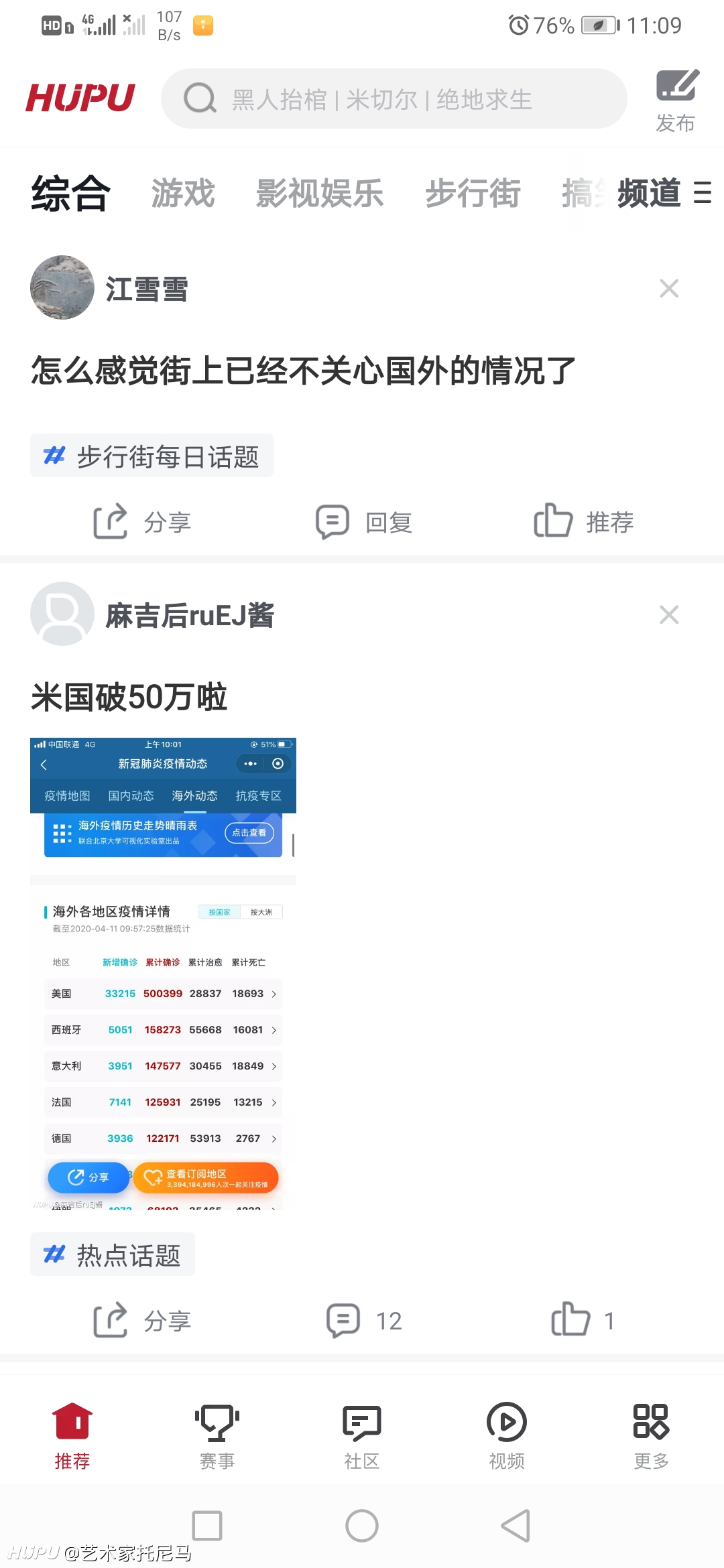Share the post by 江雪雪
Viewport: 724px width, 1568px height.
pos(142,521)
